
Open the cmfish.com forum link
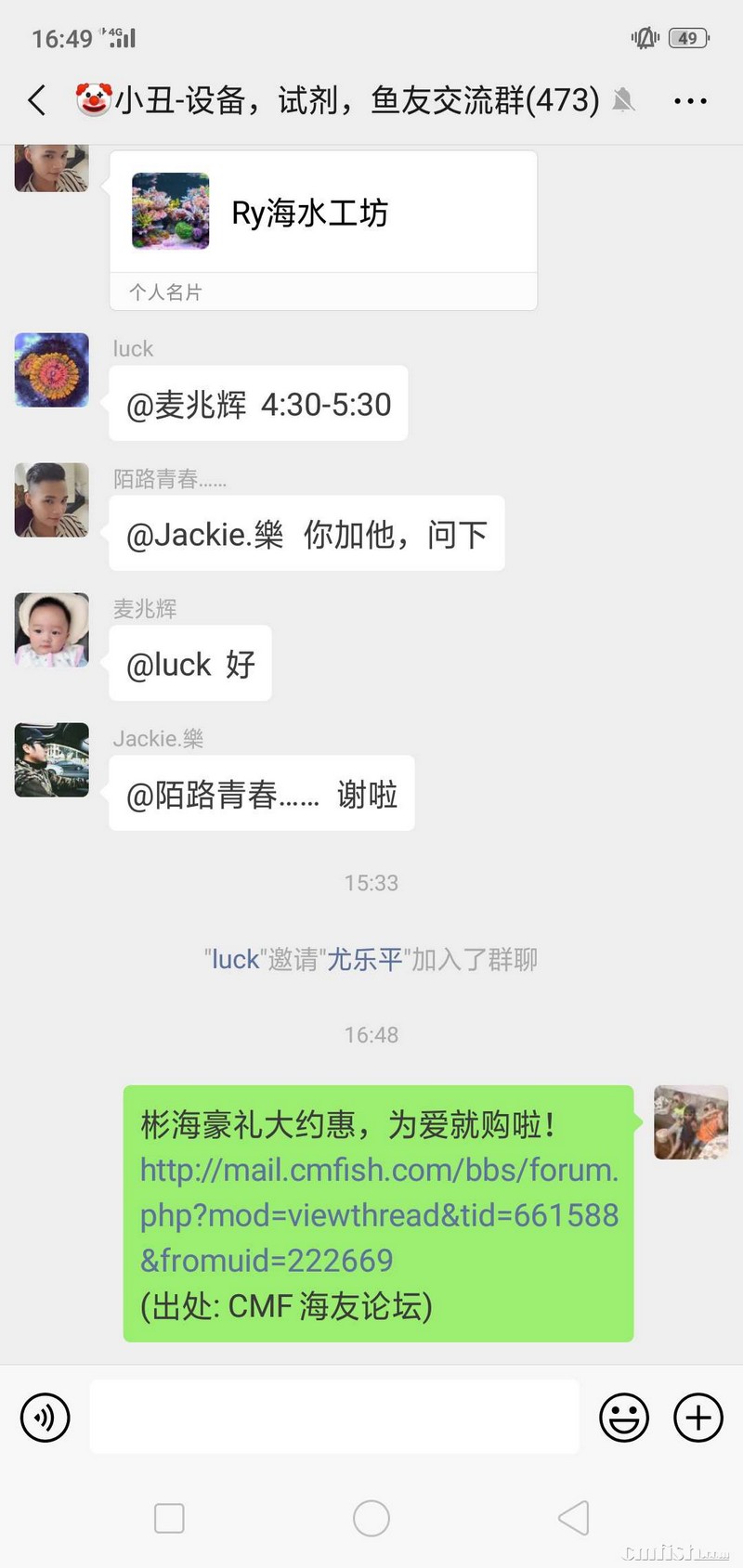[x=379, y=1214]
